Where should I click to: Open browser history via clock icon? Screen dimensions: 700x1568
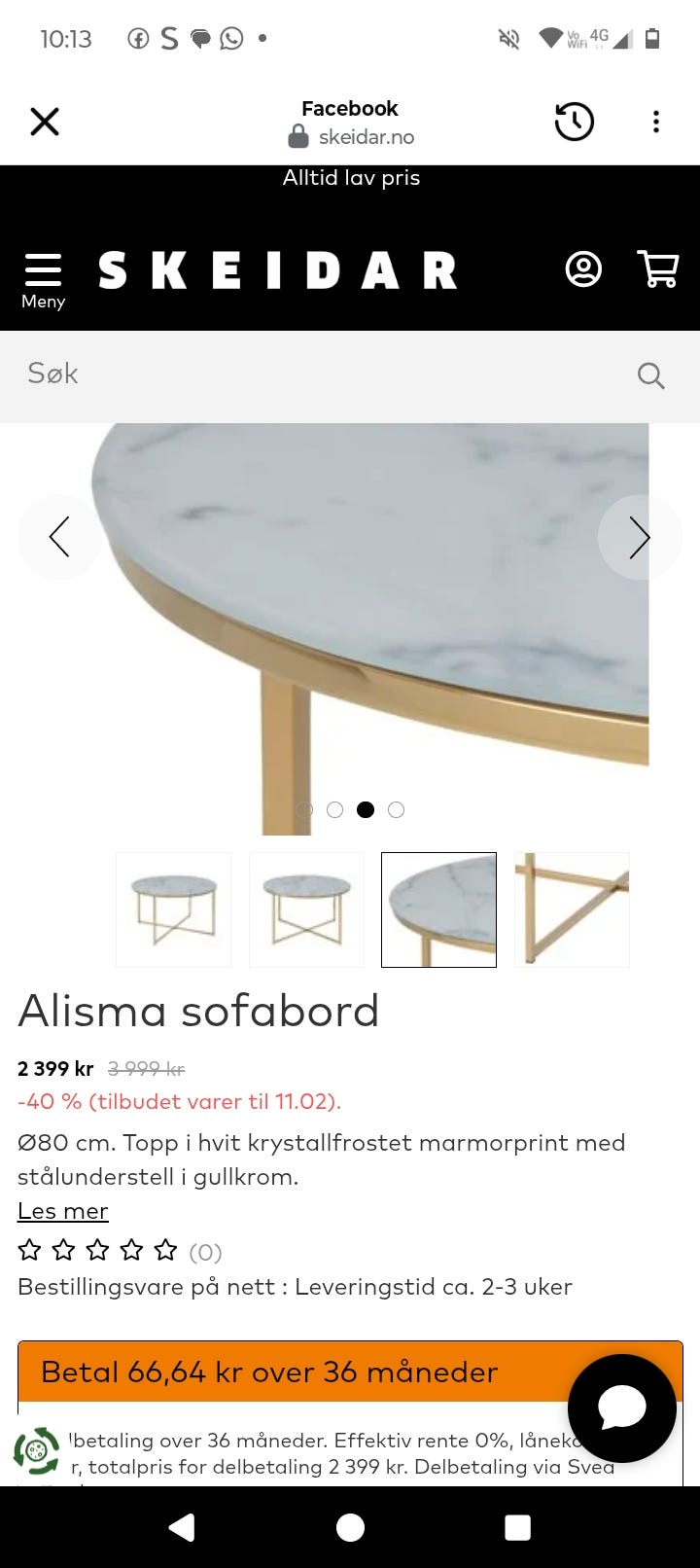pos(574,122)
